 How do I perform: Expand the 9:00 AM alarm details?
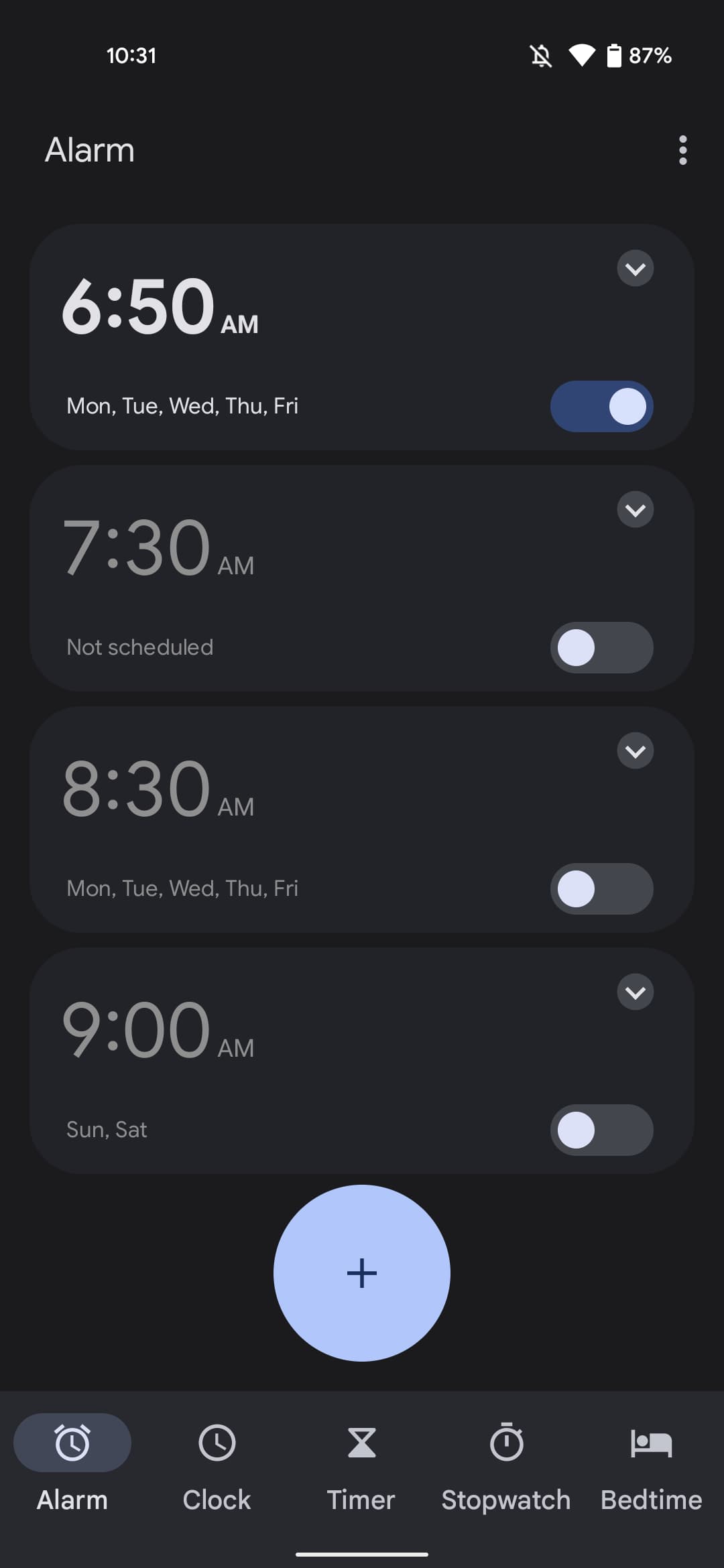[635, 992]
